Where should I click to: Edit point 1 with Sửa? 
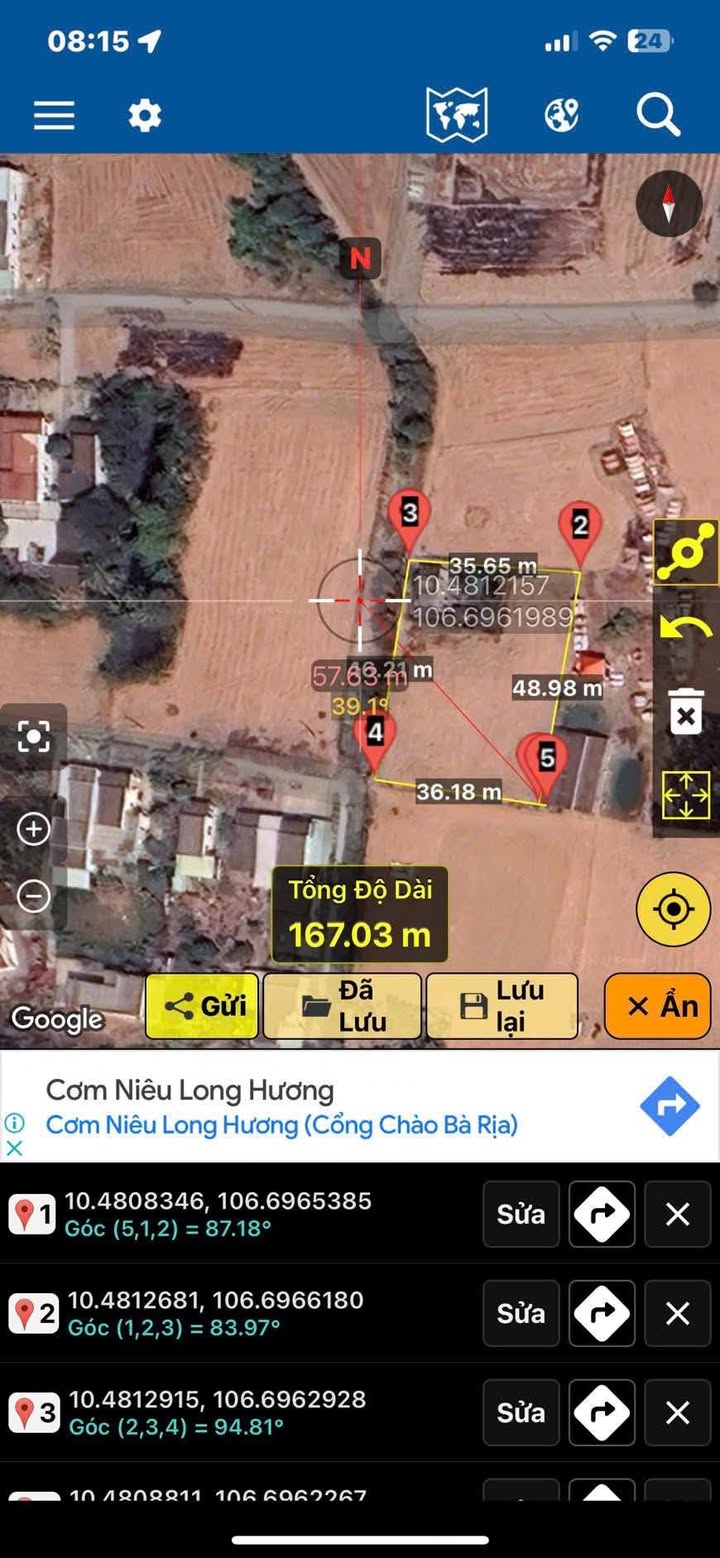click(521, 1214)
